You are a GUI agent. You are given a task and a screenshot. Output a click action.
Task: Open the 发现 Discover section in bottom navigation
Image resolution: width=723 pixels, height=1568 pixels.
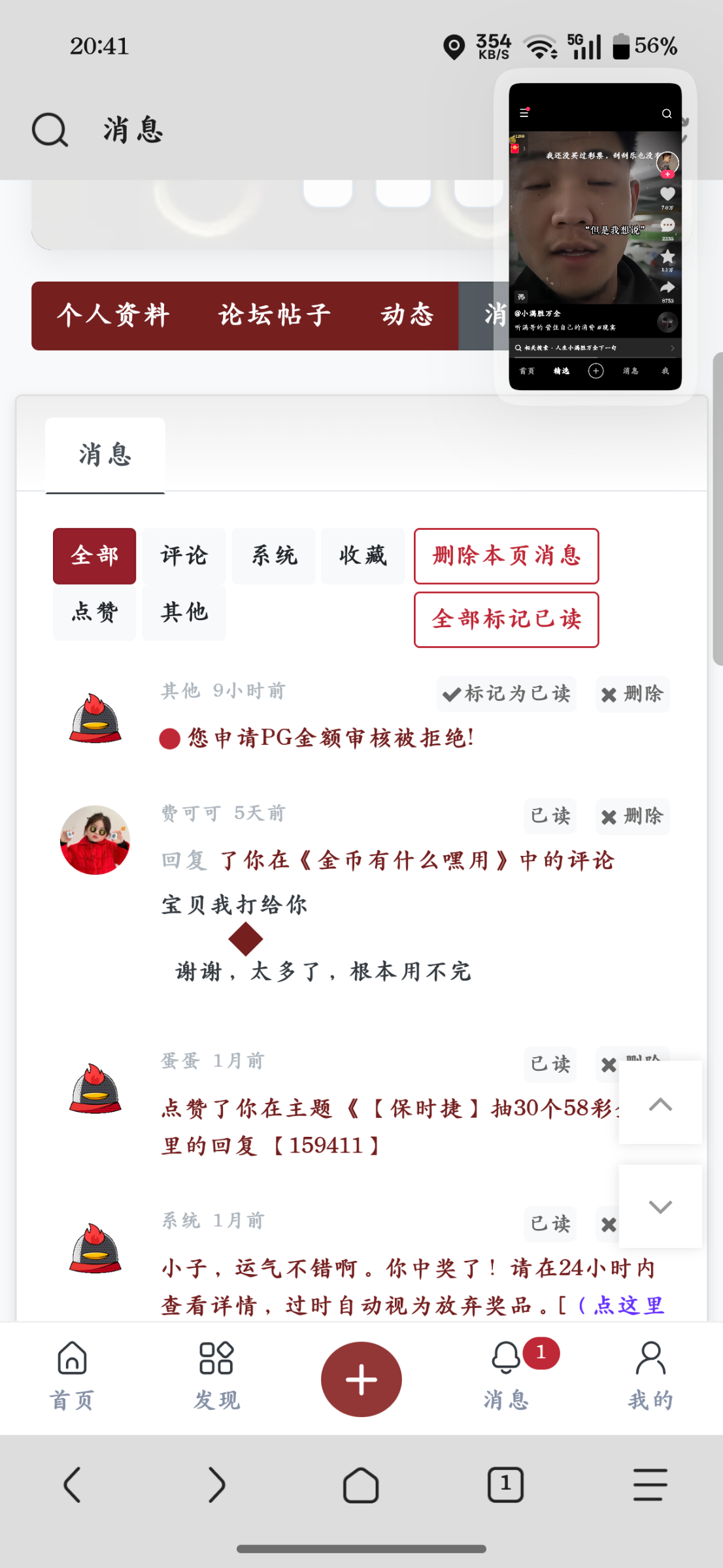point(216,1379)
